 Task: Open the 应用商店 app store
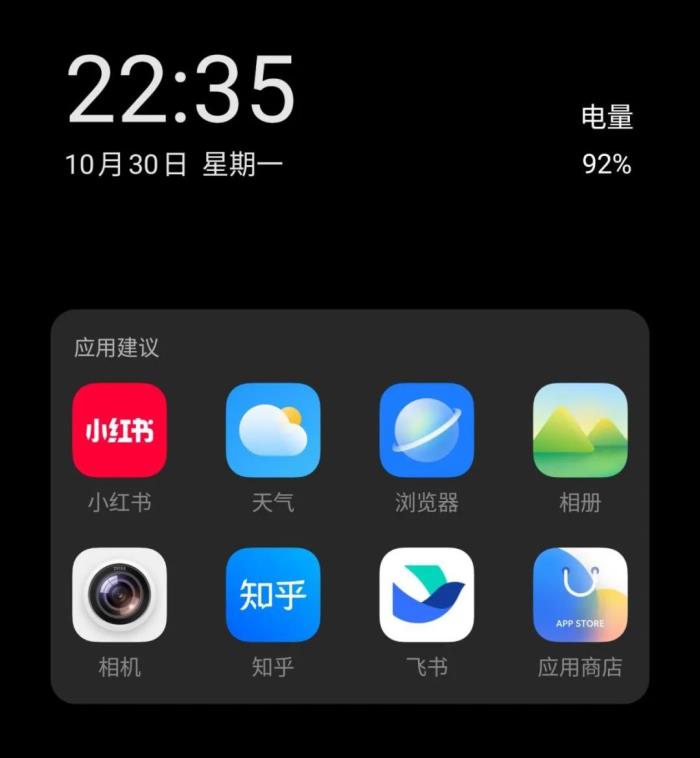click(x=580, y=594)
